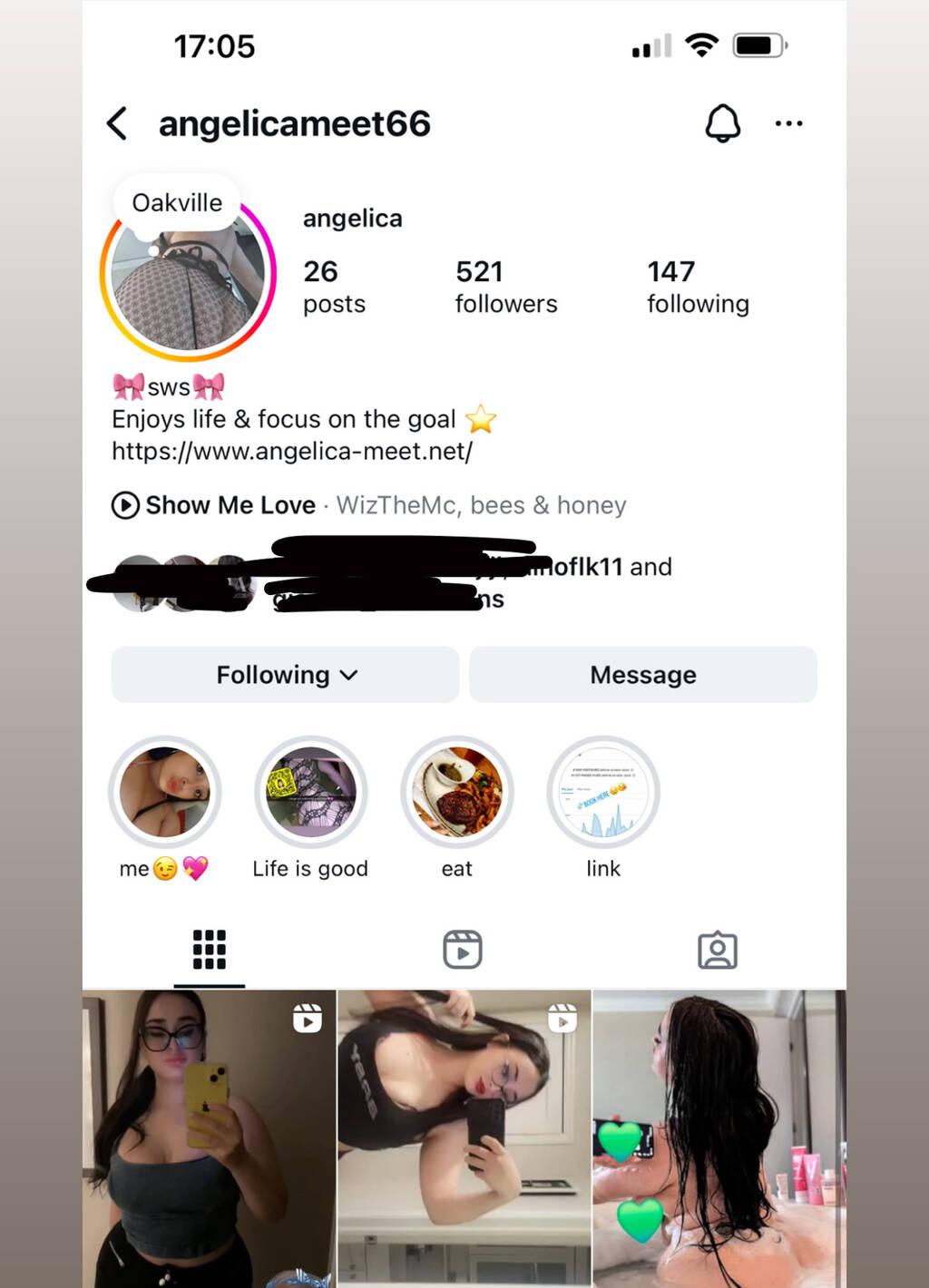Open the followers list

click(x=505, y=287)
